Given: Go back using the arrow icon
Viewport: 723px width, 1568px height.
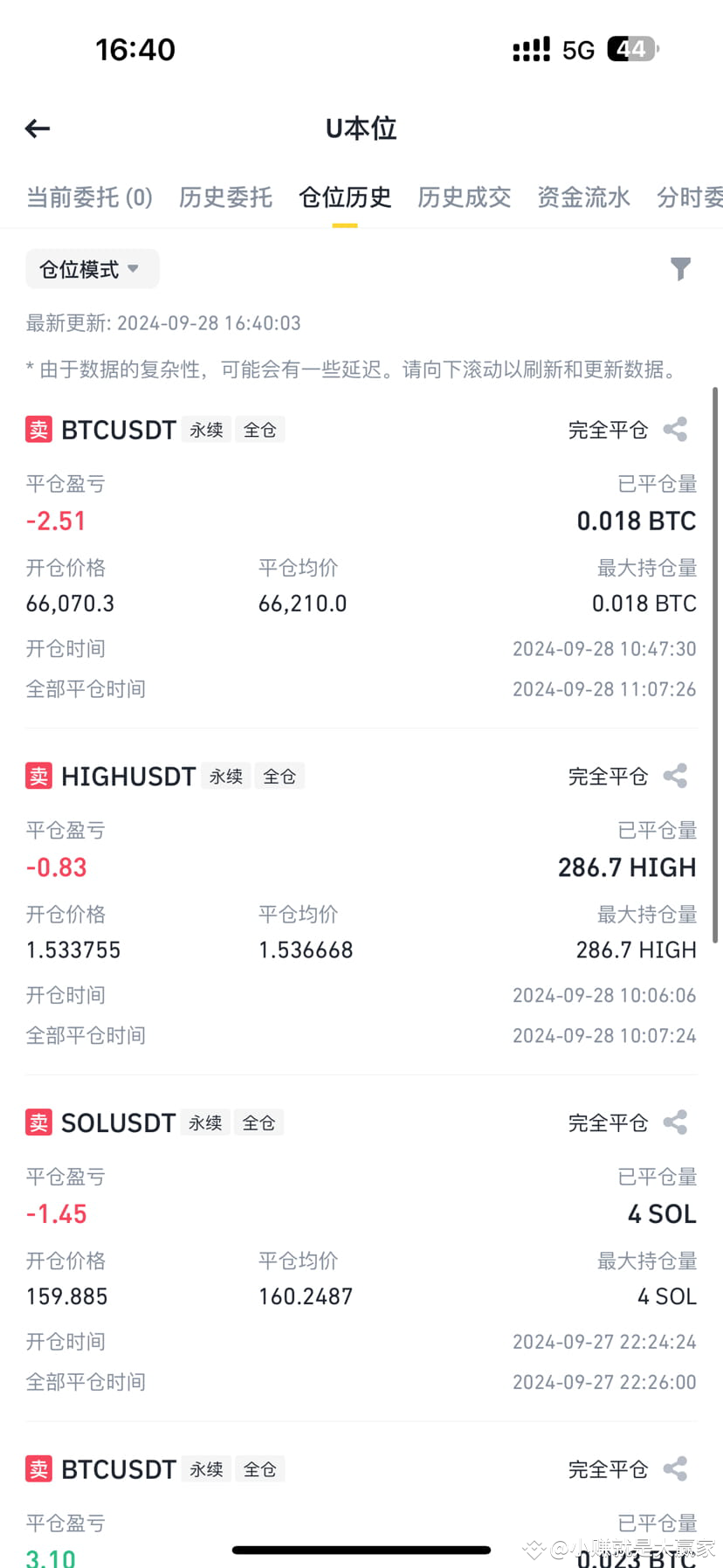Looking at the screenshot, I should tap(38, 129).
